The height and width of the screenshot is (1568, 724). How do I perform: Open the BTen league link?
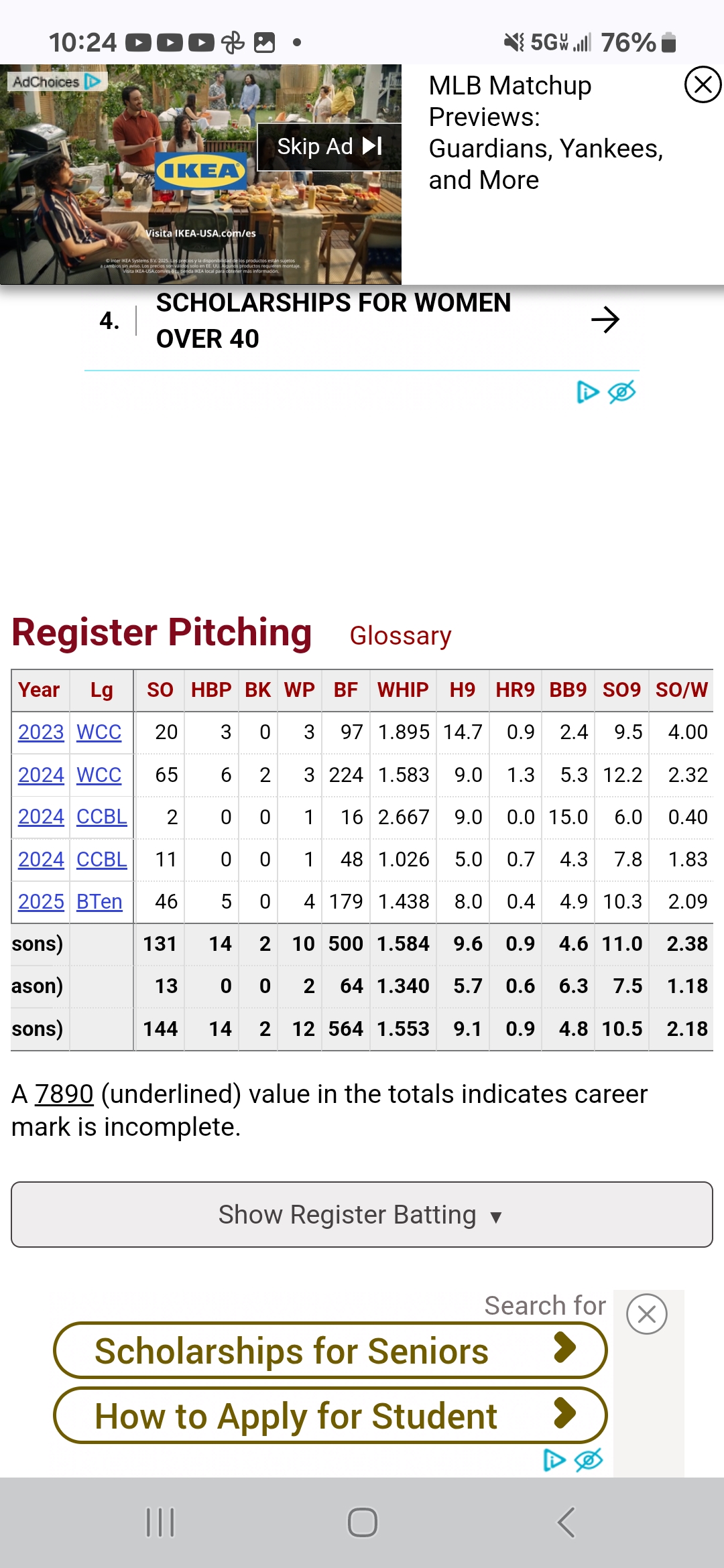click(x=99, y=901)
